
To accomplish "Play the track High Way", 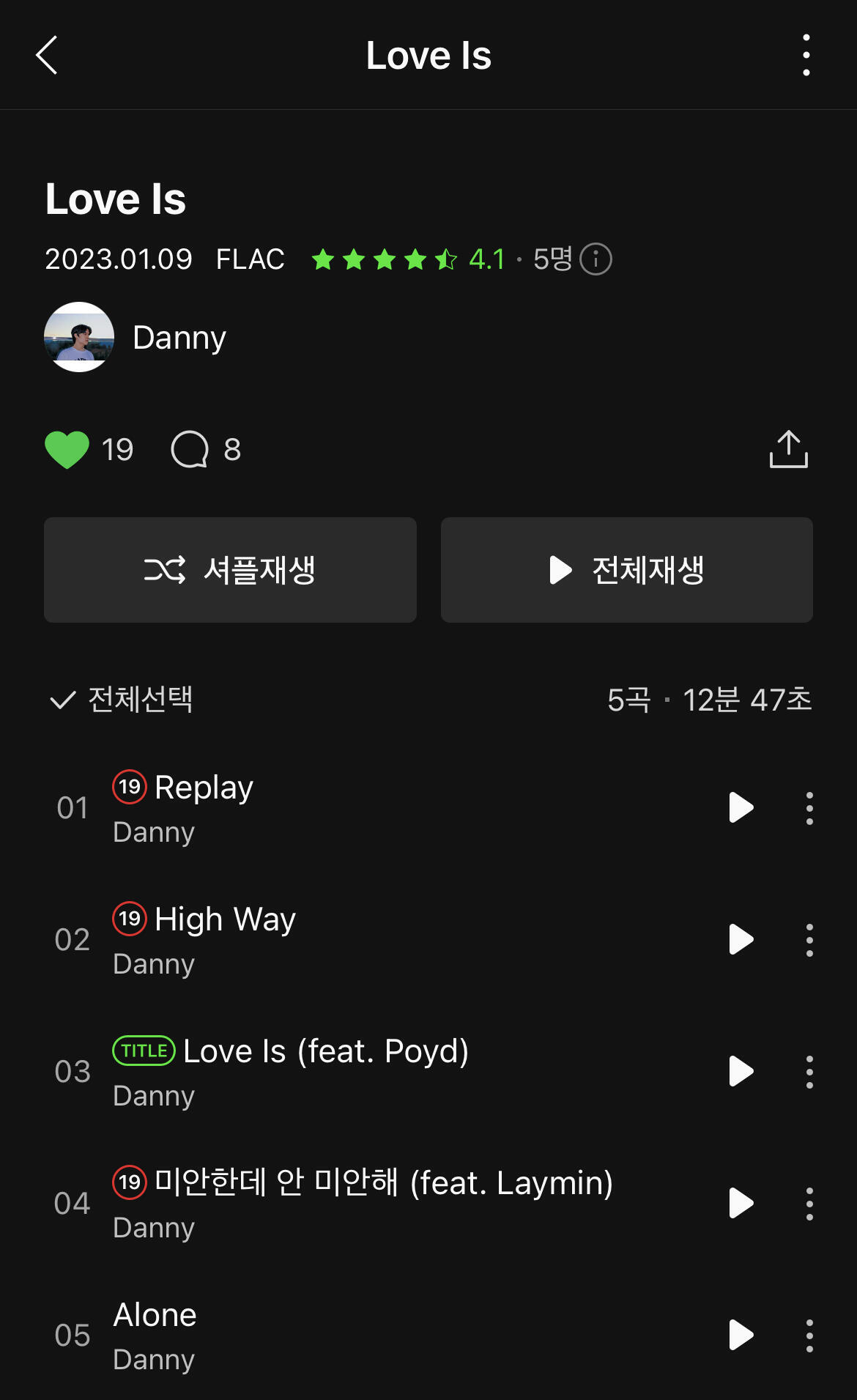I will (741, 940).
